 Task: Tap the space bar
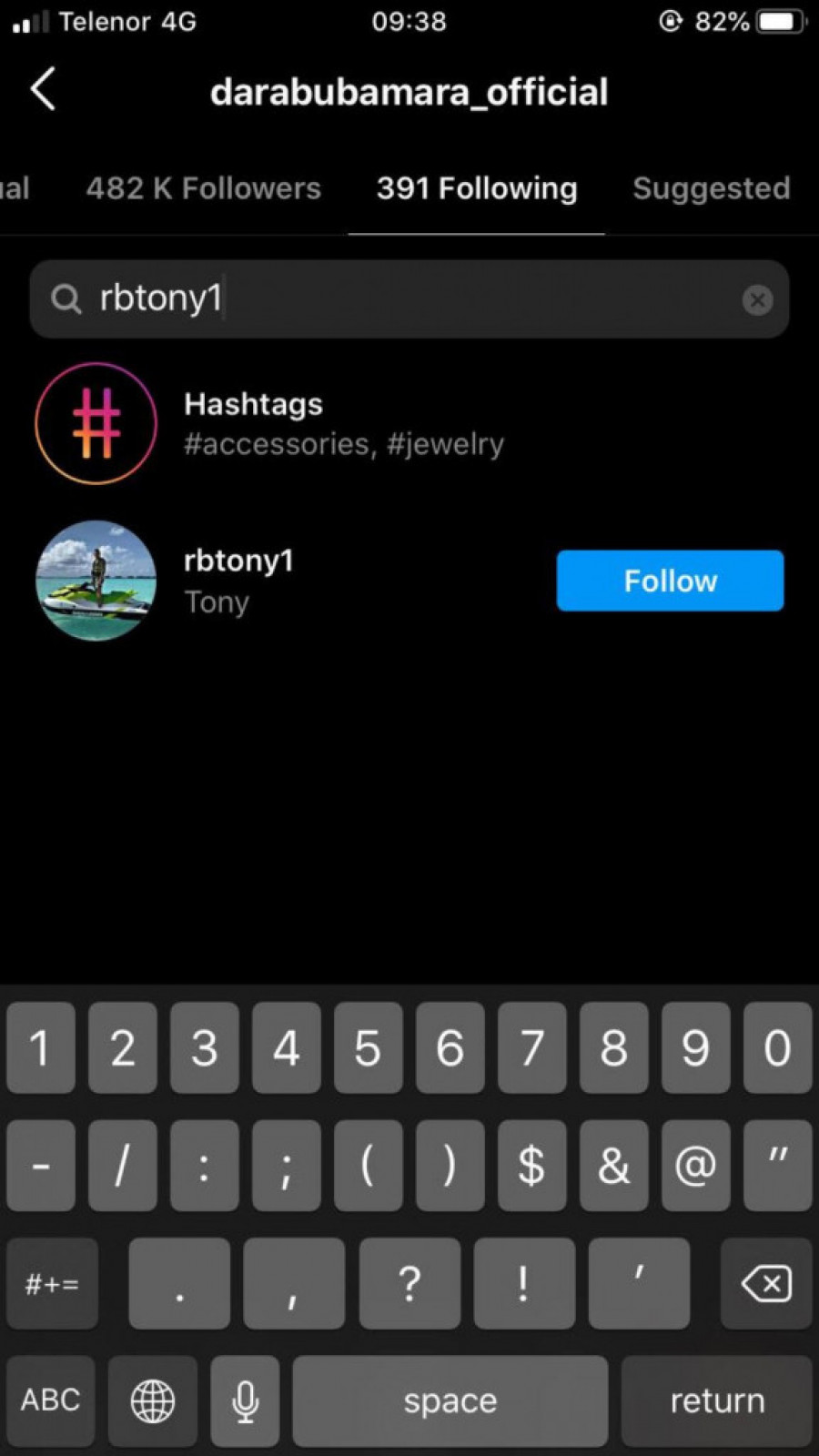click(x=450, y=1400)
